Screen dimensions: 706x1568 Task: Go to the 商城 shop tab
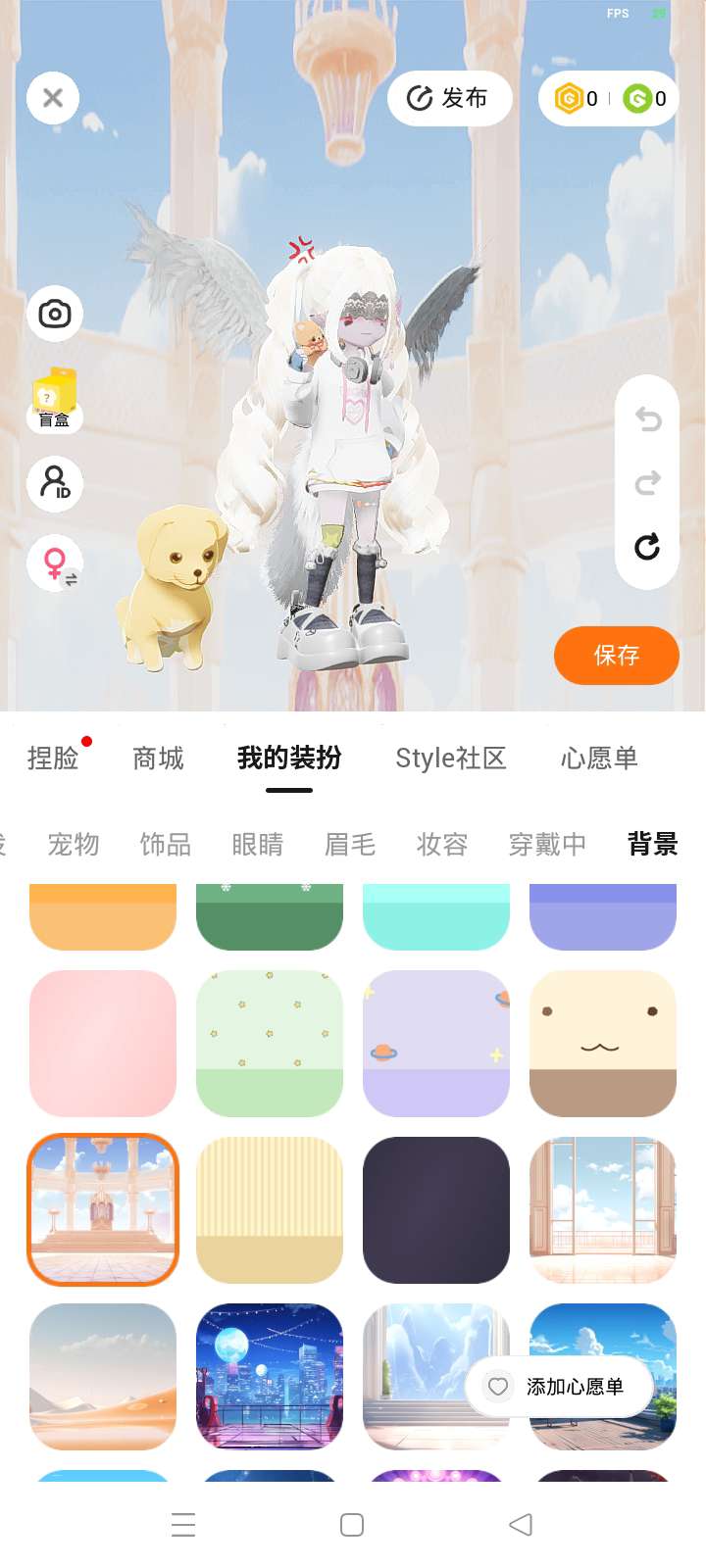click(158, 758)
